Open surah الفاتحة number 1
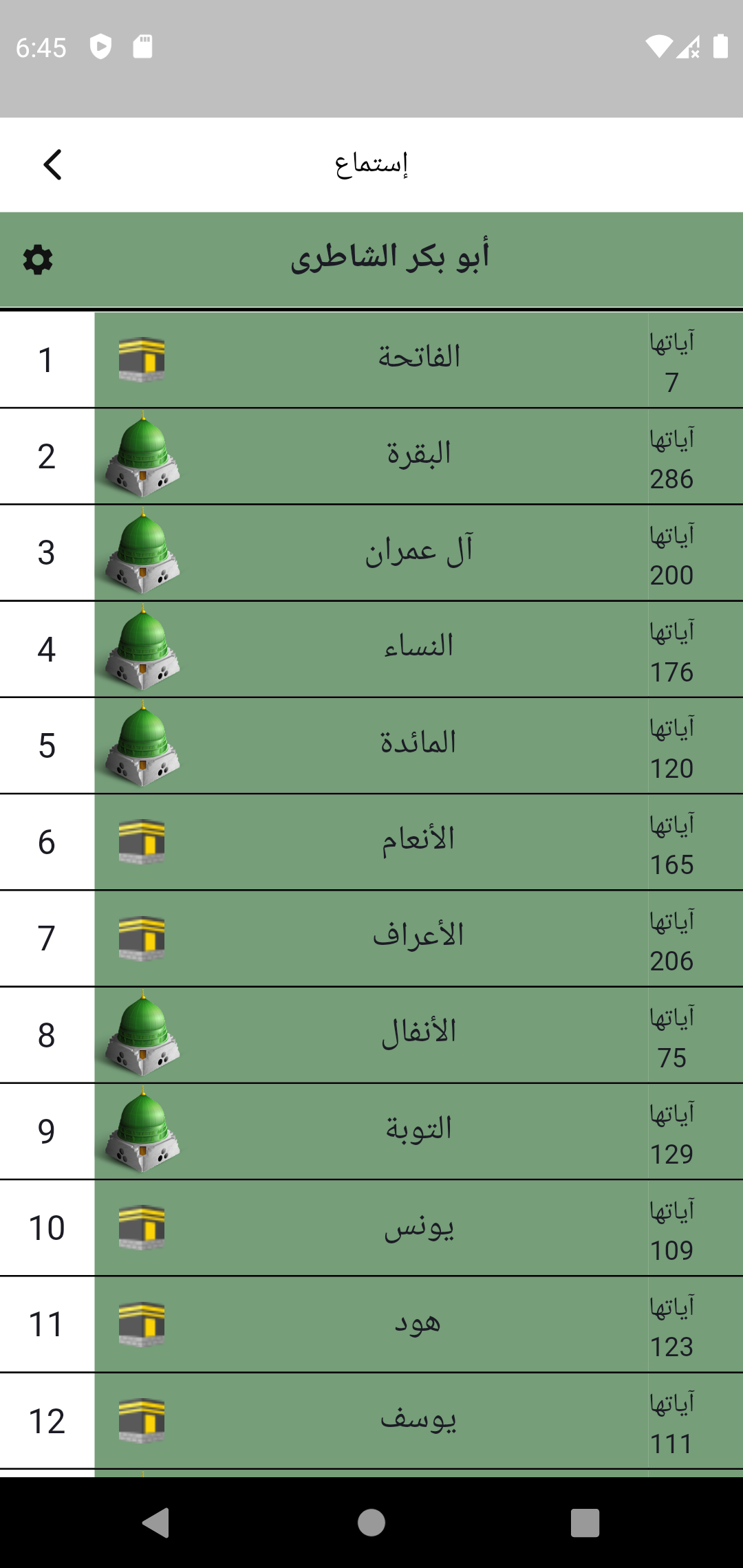This screenshot has height=1568, width=743. (418, 359)
